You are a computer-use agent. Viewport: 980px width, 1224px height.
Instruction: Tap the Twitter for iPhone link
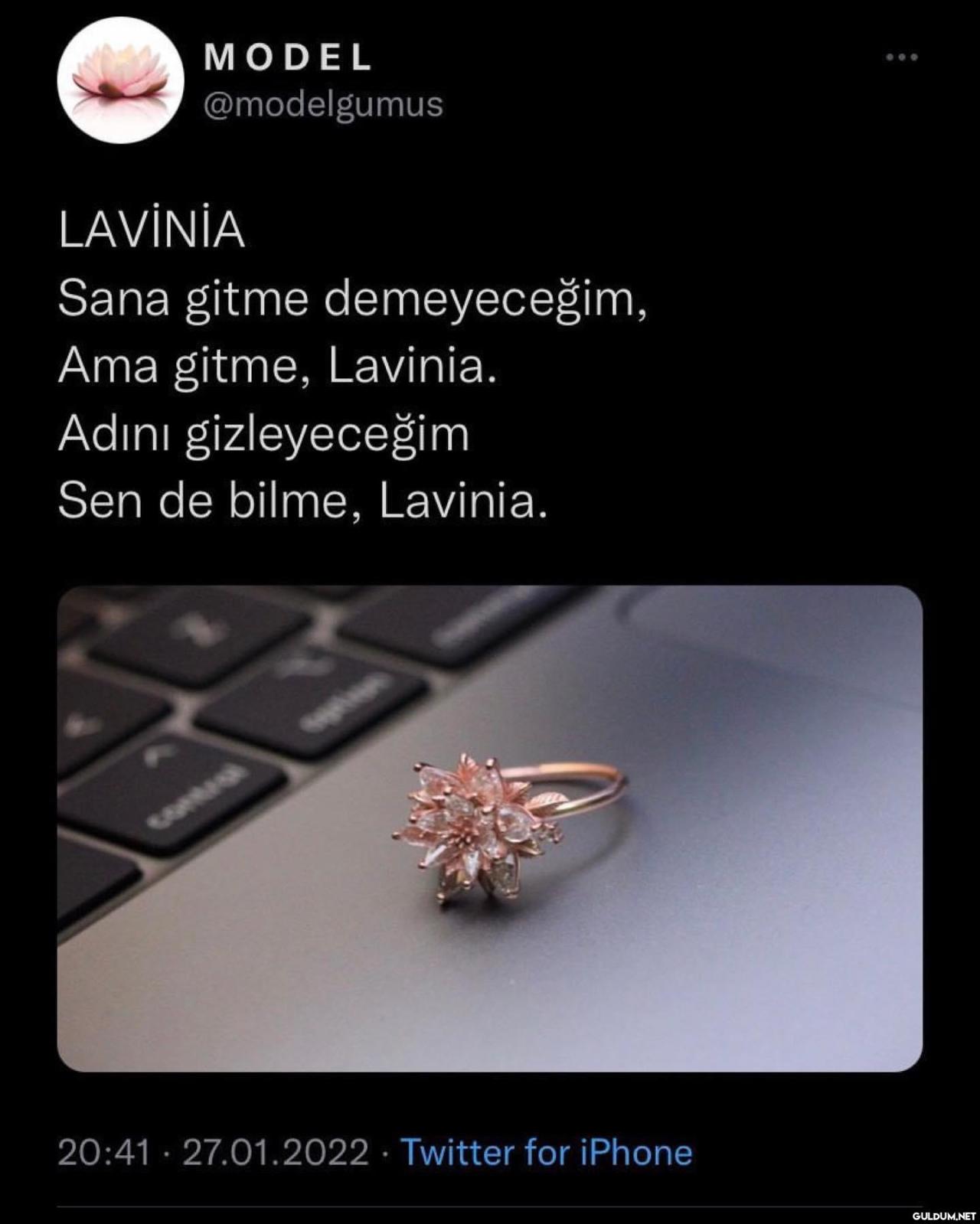tap(547, 1152)
